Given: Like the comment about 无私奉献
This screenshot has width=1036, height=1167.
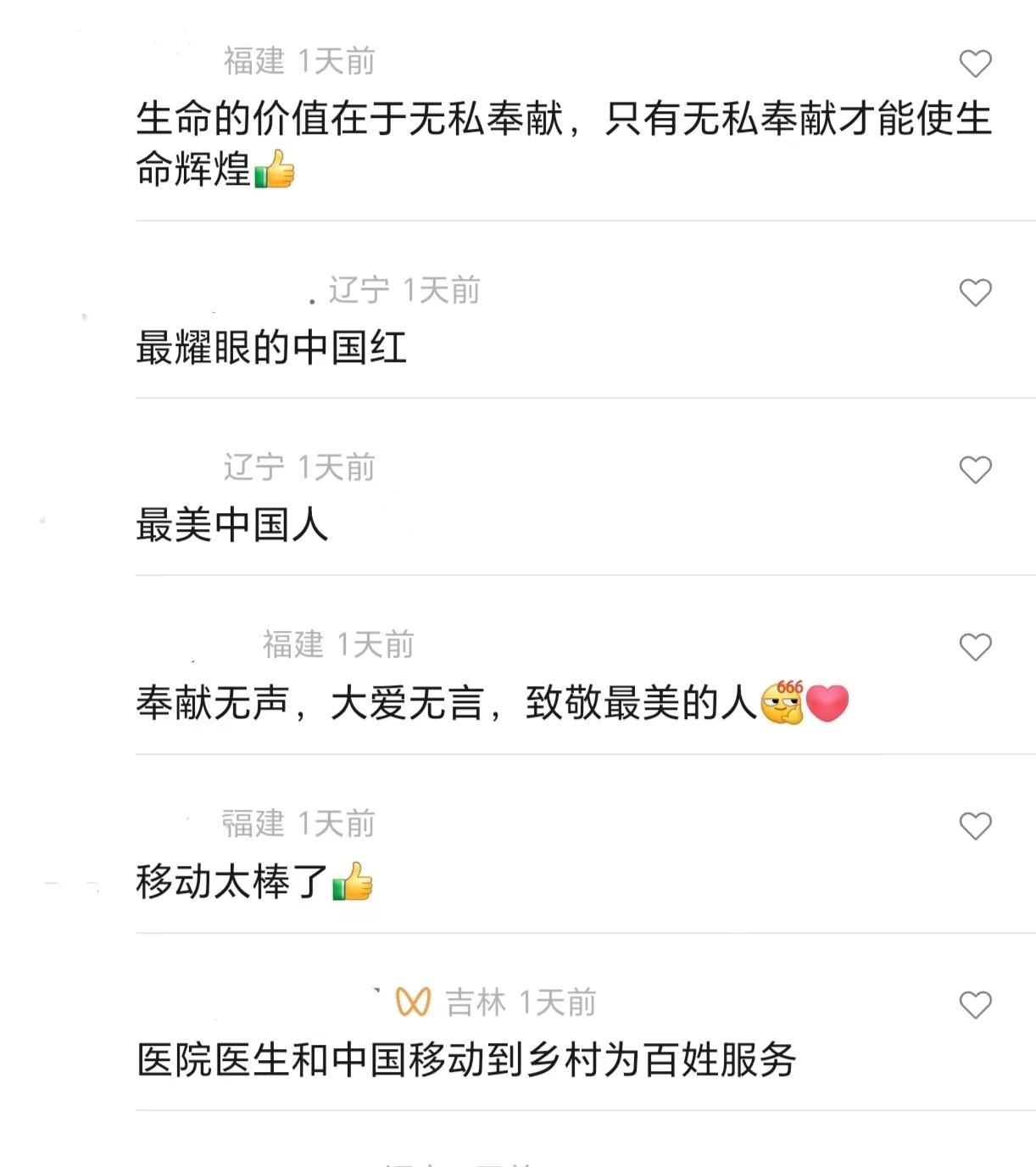Looking at the screenshot, I should [975, 64].
